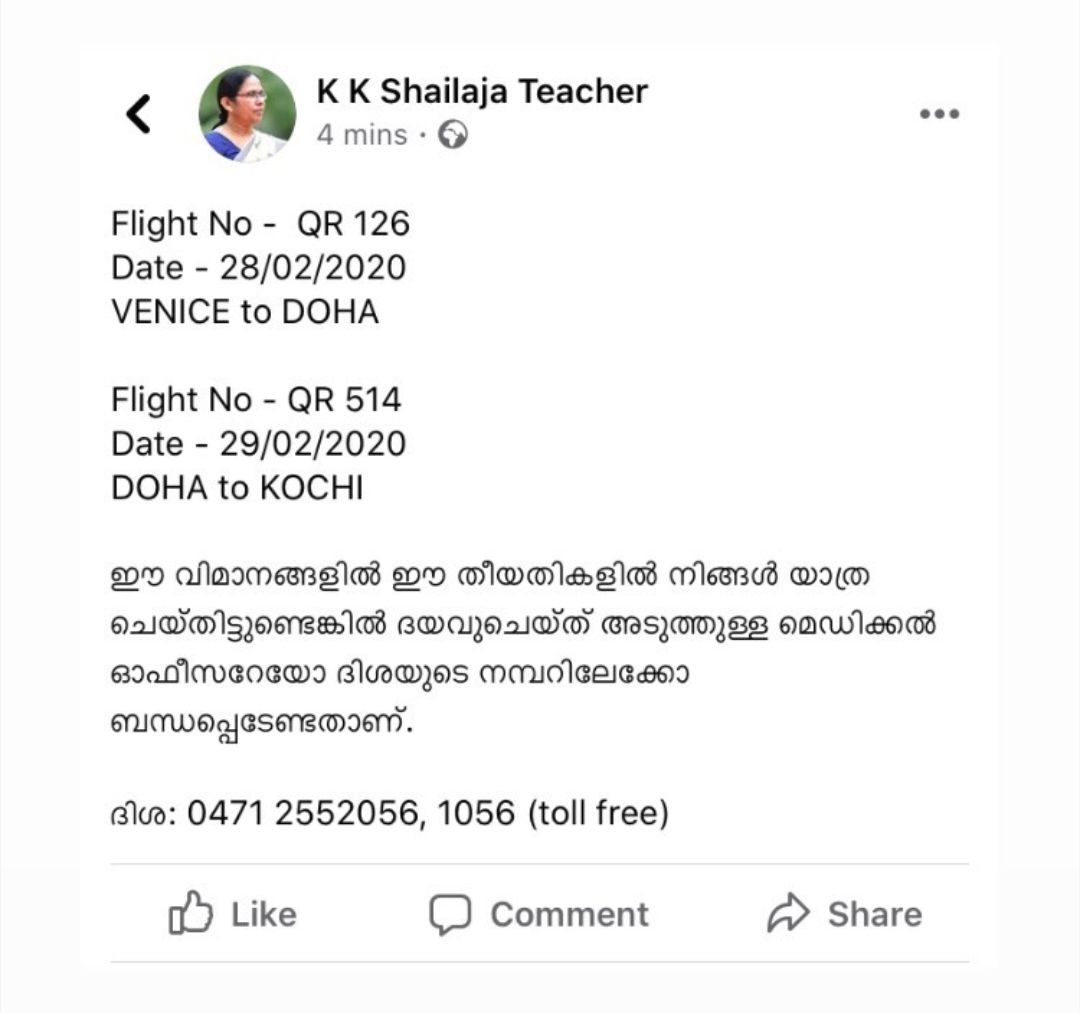Open K K Shailaja Teacher's profile picture
Image resolution: width=1080 pixels, height=1013 pixels.
[x=247, y=114]
